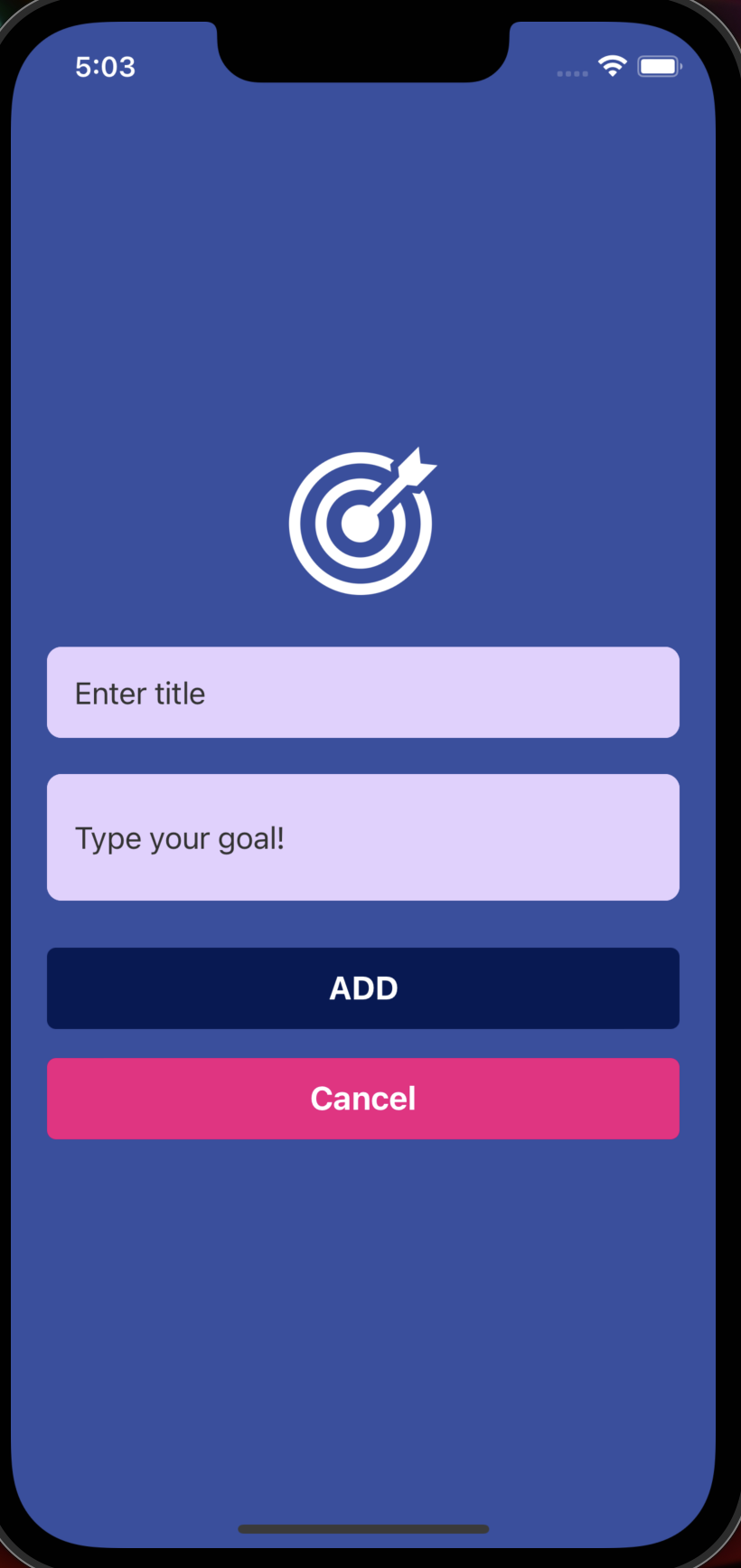
Task: Add the goal with the ADD button
Action: 362,988
